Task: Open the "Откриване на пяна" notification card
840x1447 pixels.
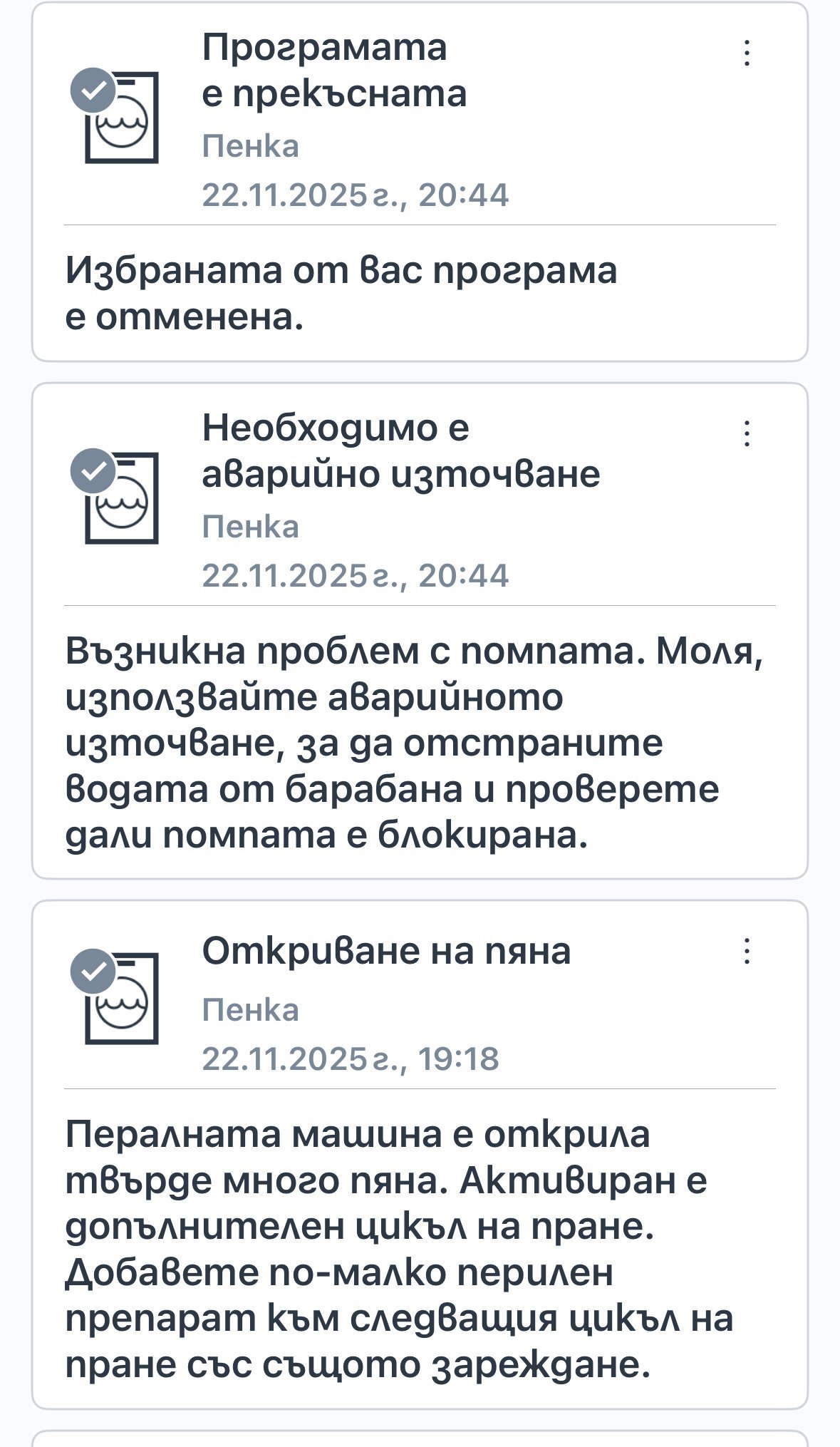Action: pos(420,1155)
